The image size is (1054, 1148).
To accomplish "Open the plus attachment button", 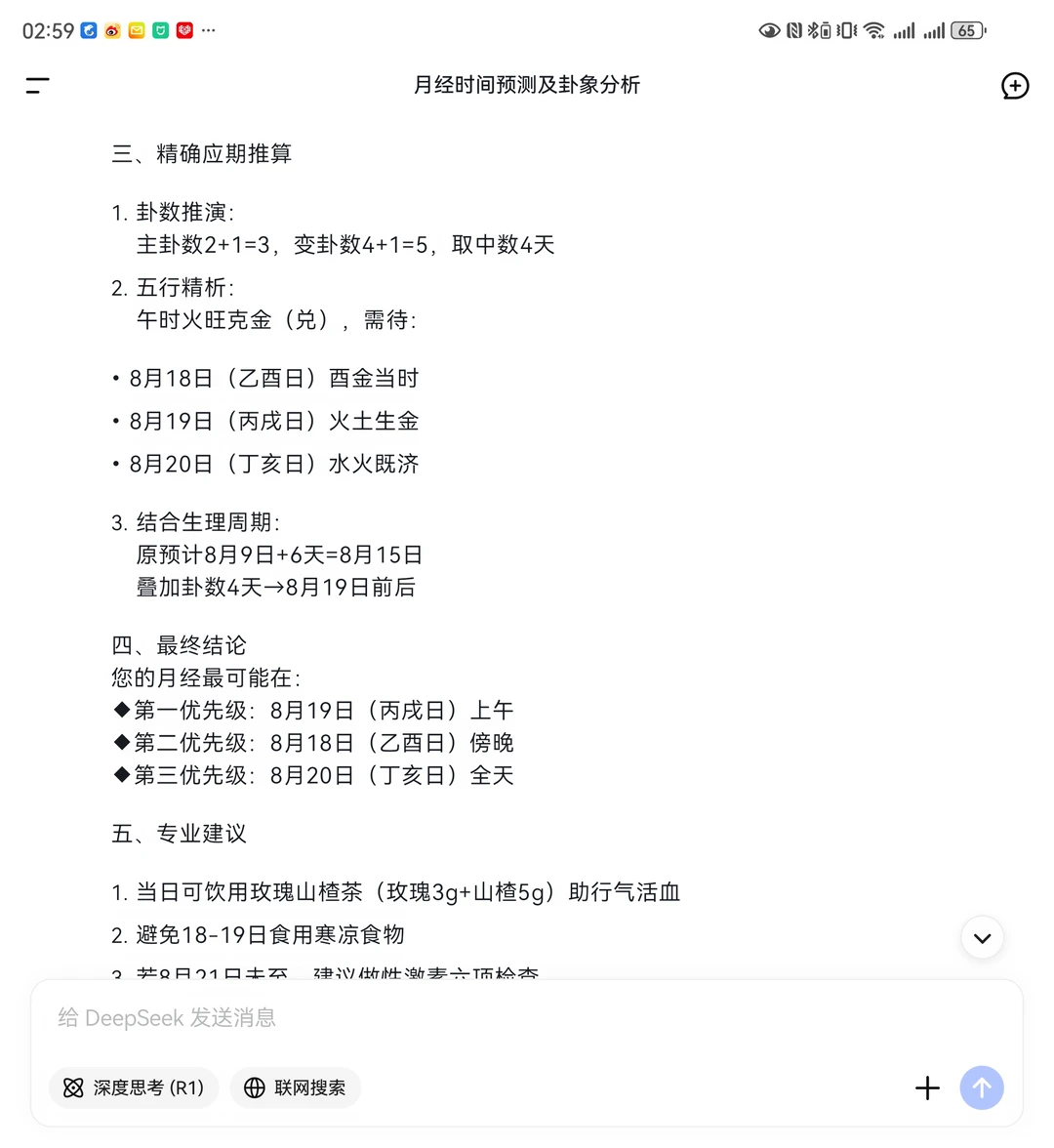I will click(x=927, y=1087).
